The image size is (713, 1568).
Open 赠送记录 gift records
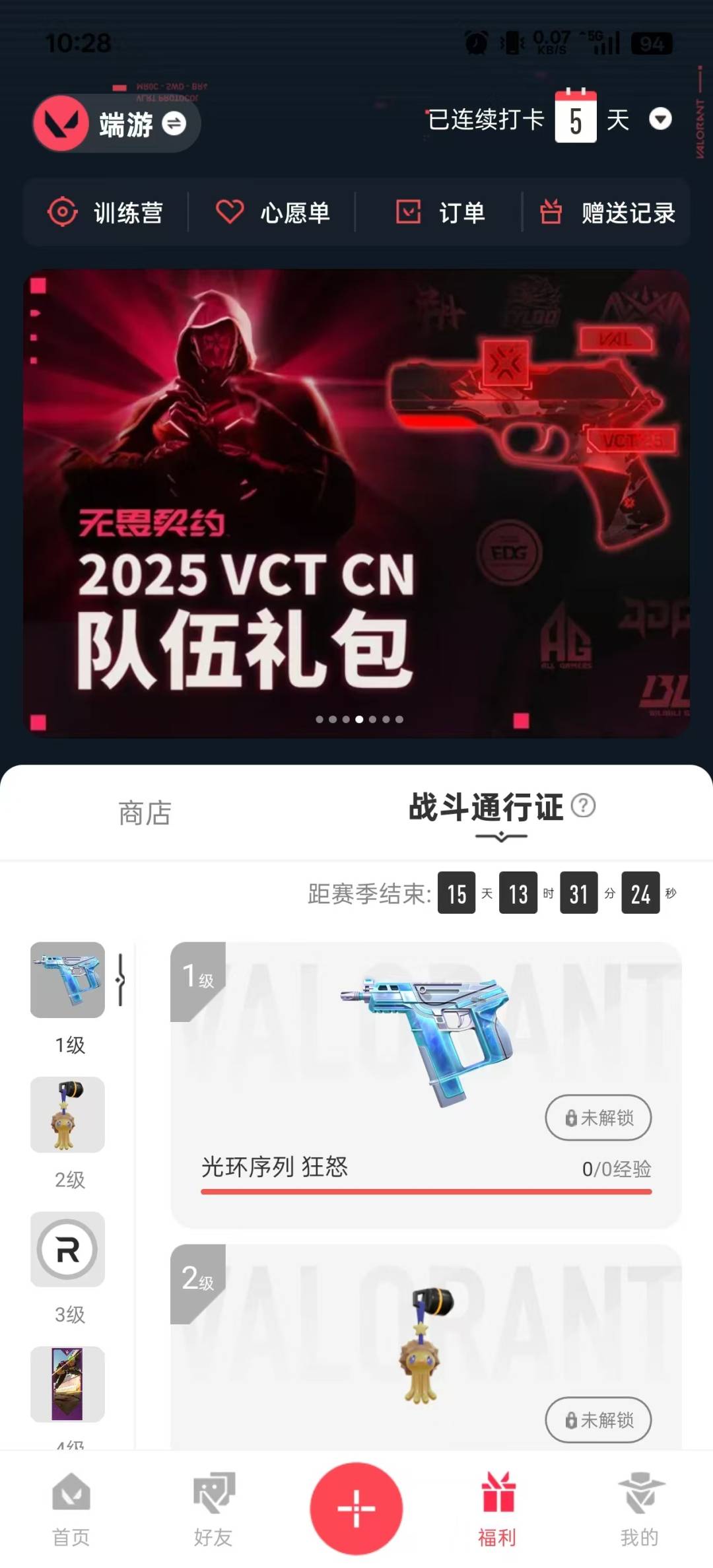pyautogui.click(x=607, y=213)
